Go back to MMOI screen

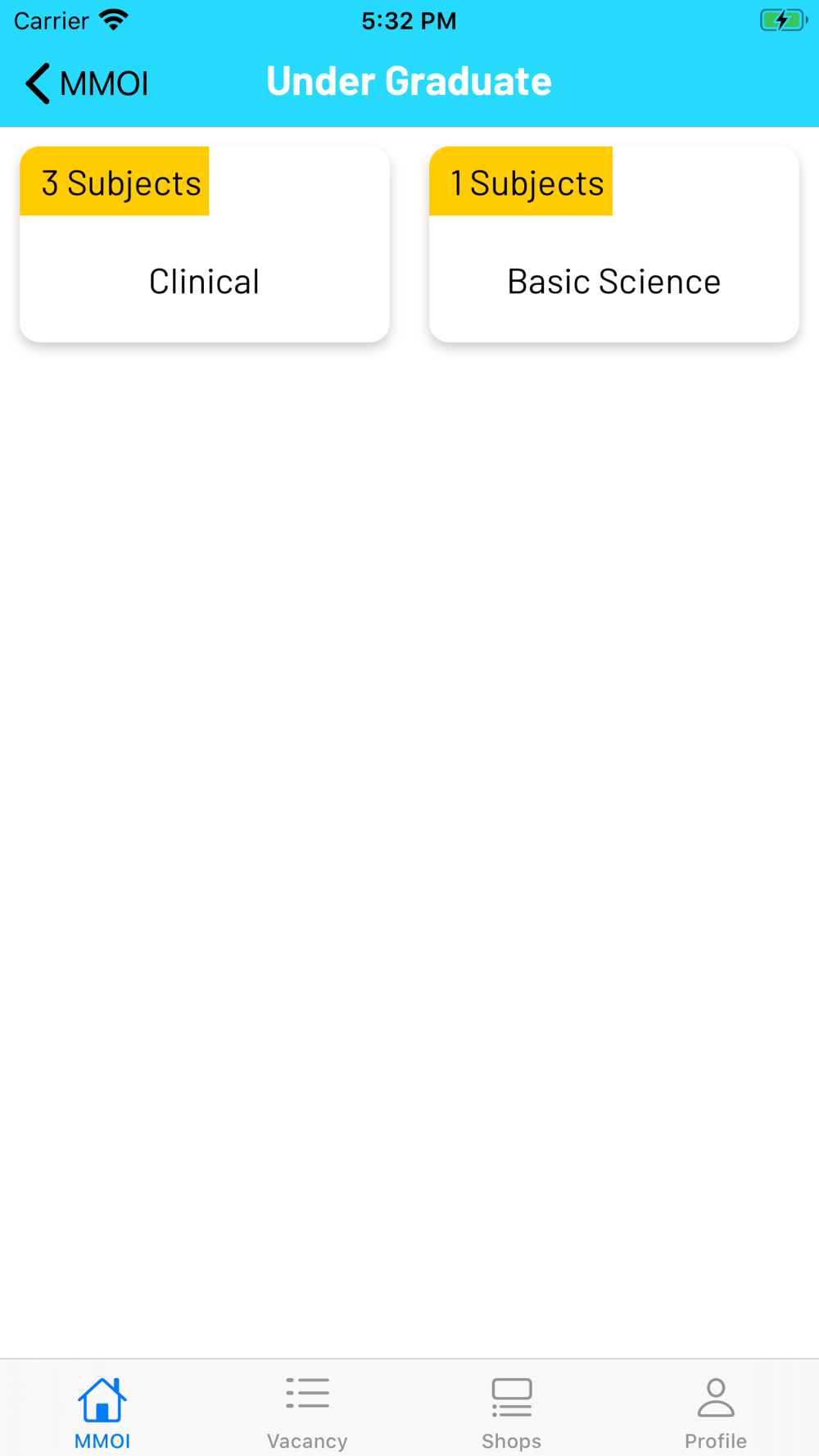[x=86, y=83]
